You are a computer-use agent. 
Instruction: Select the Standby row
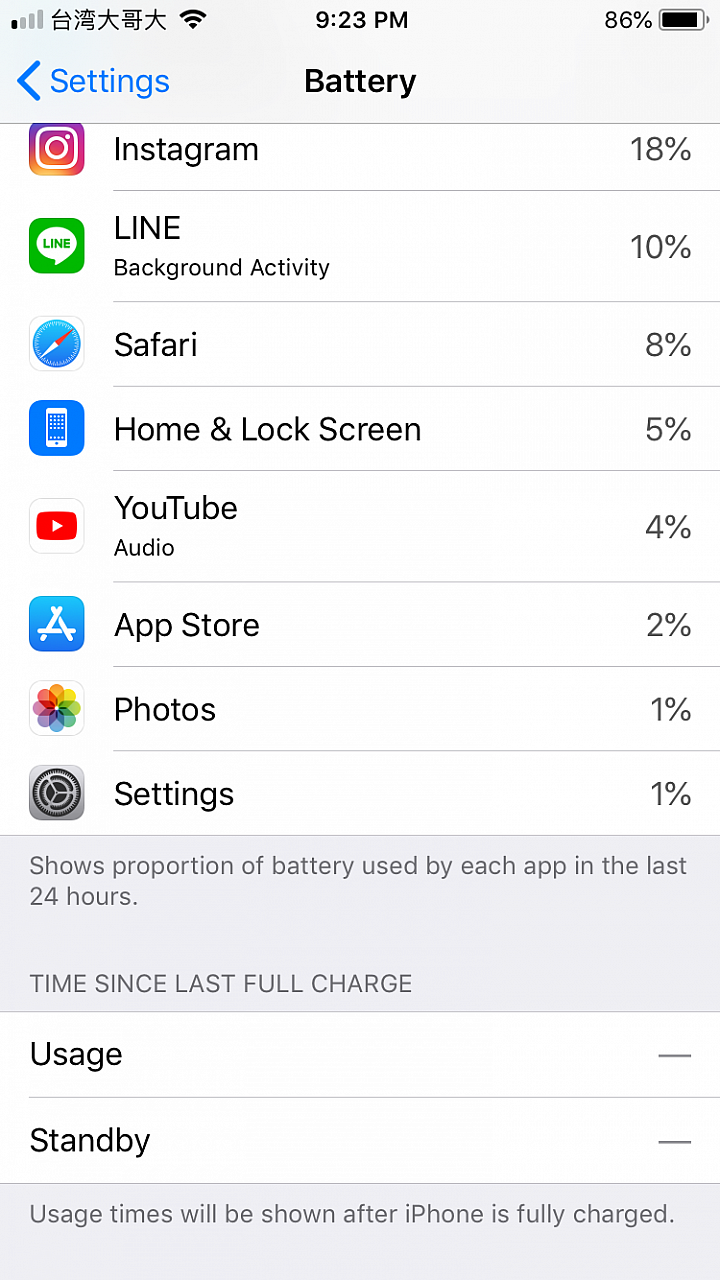tap(360, 1140)
